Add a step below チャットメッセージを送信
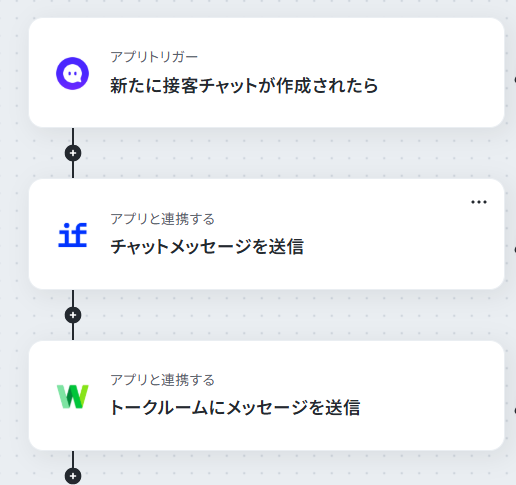The width and height of the screenshot is (516, 485). point(73,315)
